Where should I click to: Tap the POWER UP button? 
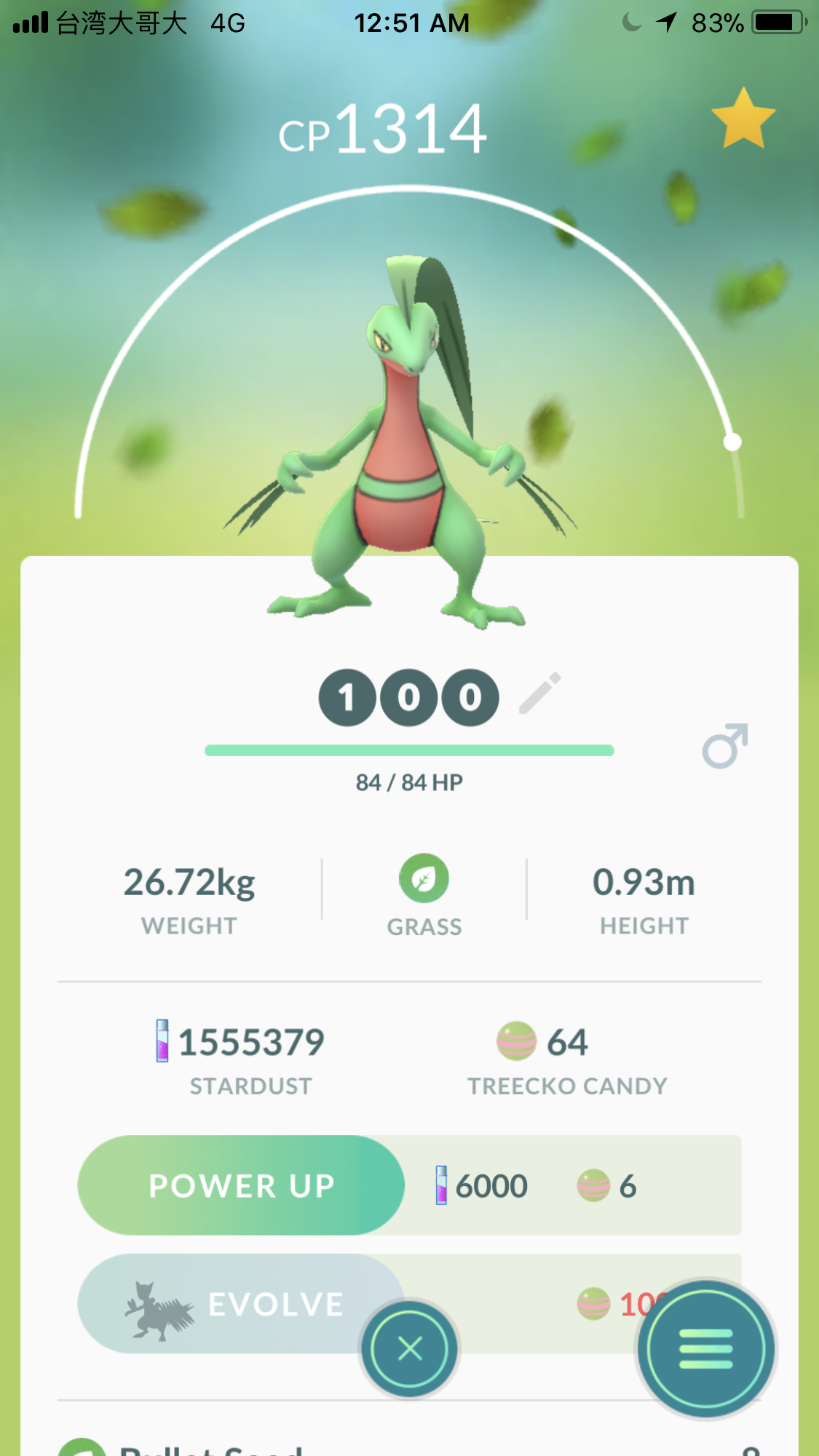point(241,1185)
